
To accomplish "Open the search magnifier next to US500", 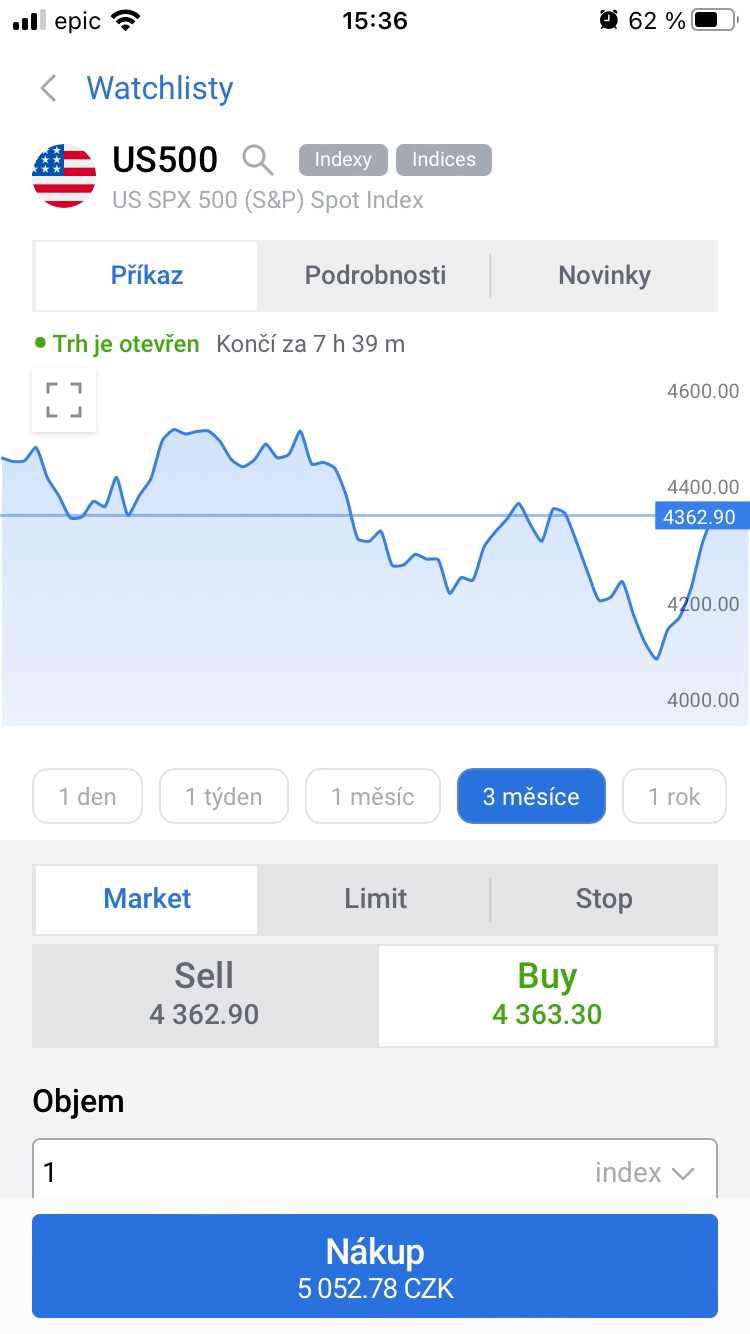I will click(x=258, y=159).
